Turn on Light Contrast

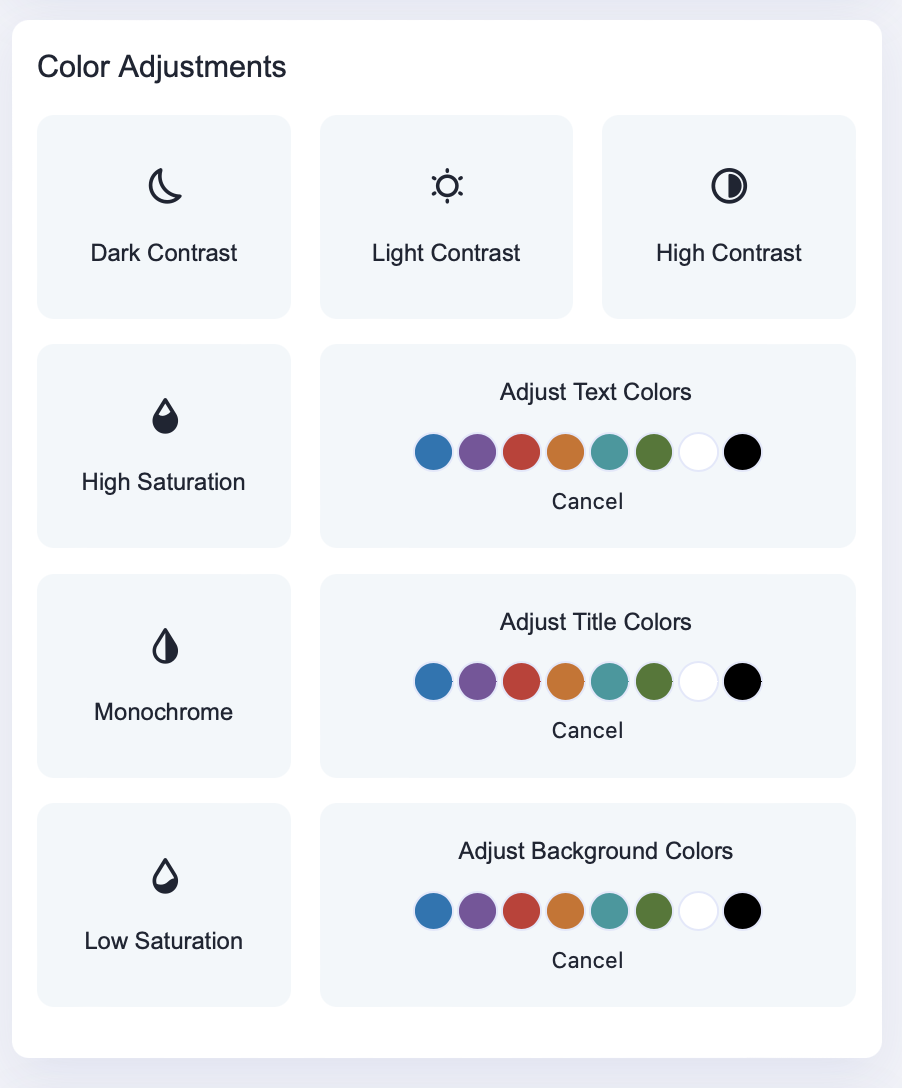pos(446,217)
